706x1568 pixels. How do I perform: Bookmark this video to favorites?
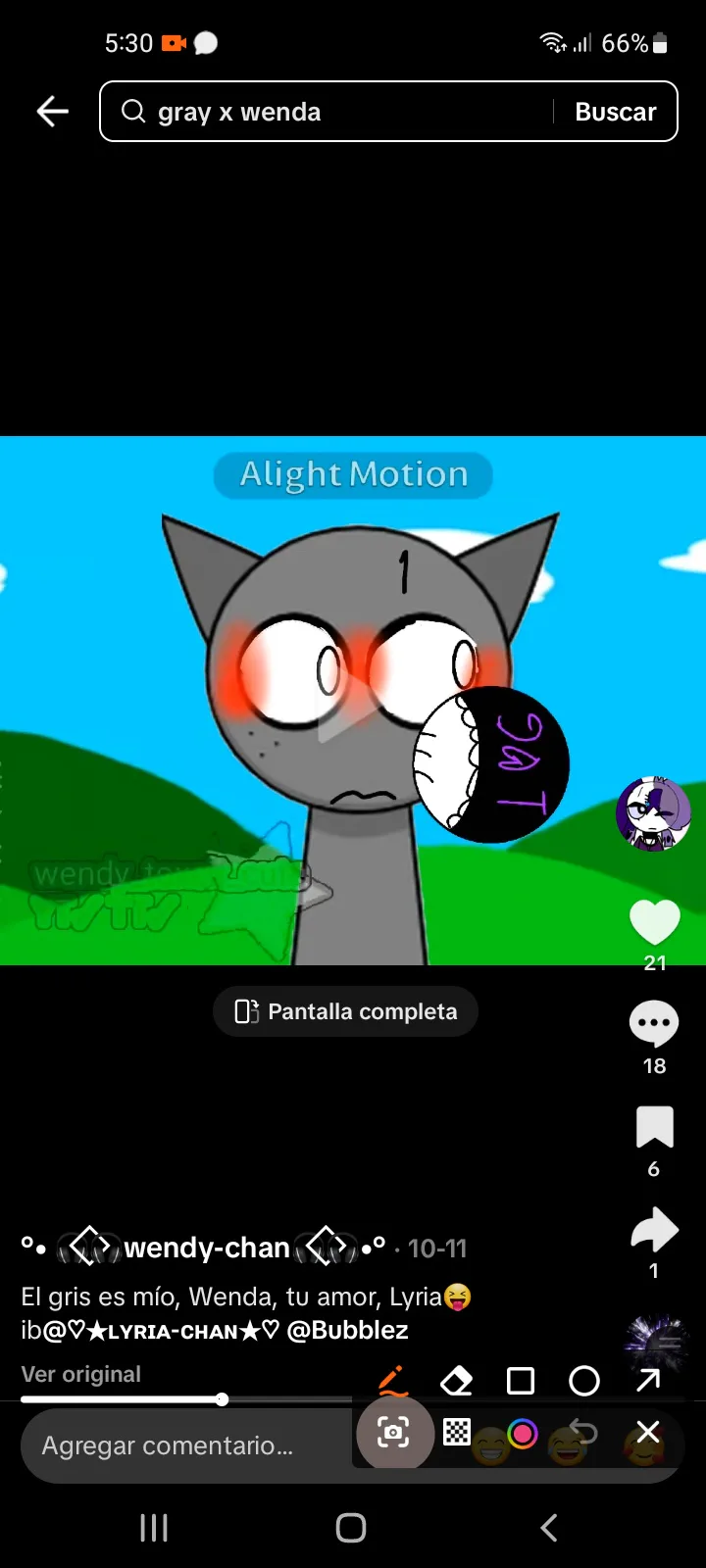654,1127
